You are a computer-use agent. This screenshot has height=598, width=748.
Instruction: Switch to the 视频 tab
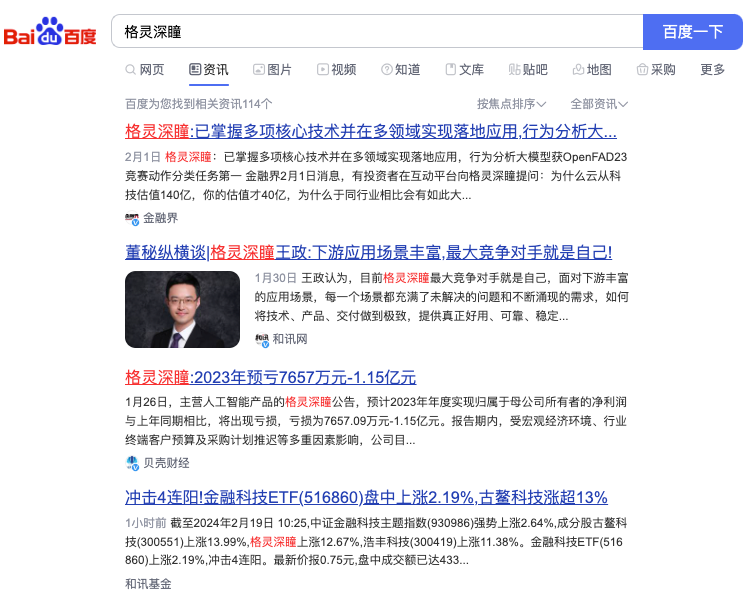click(x=336, y=69)
